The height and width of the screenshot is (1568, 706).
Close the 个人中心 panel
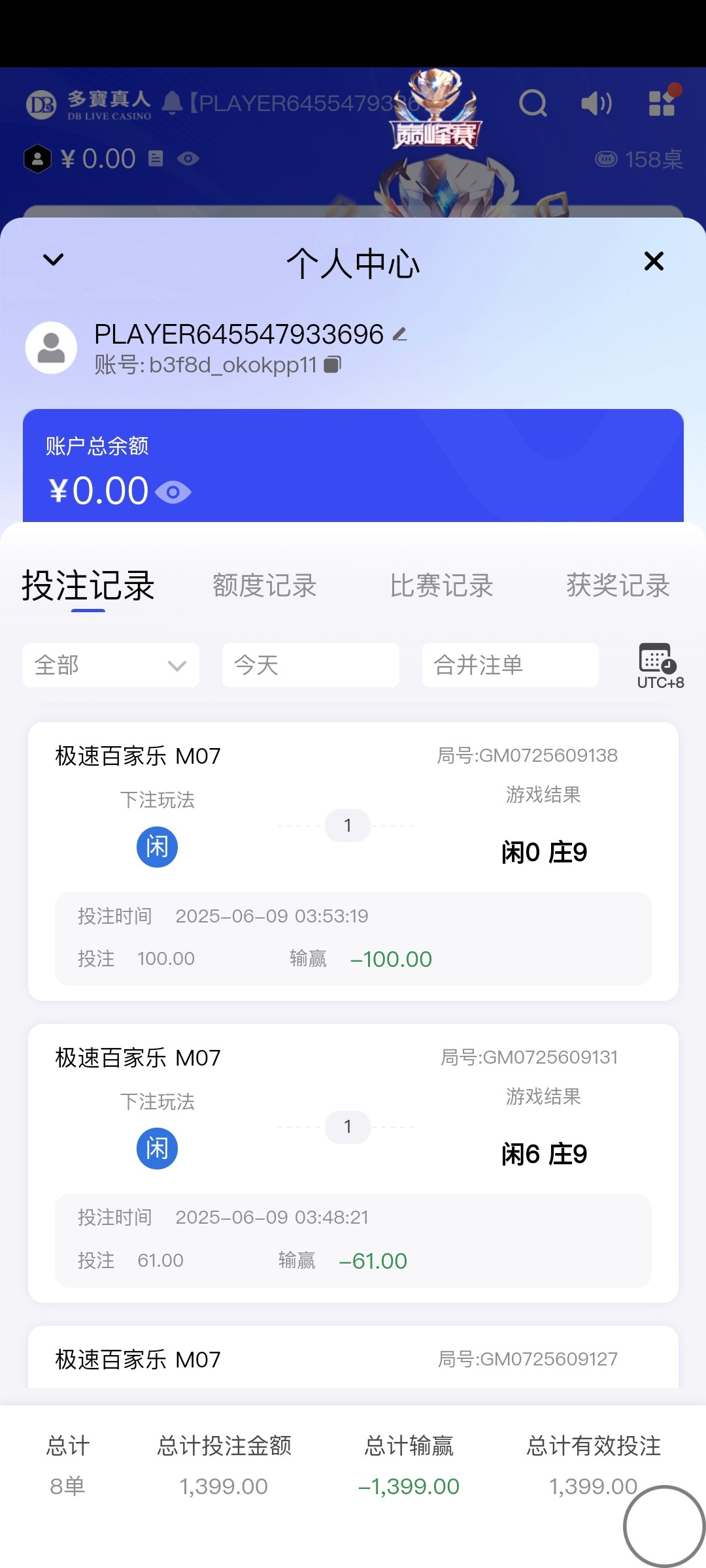tap(654, 261)
